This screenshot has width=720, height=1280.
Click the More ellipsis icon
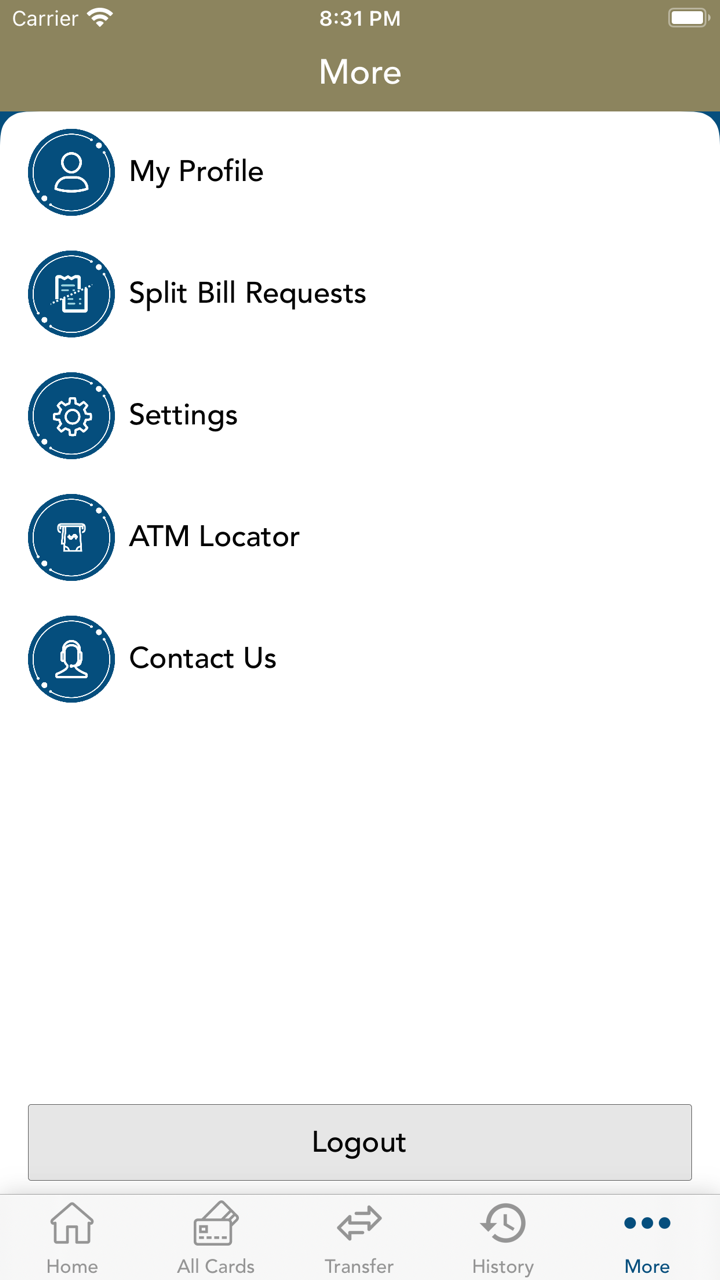click(647, 1222)
